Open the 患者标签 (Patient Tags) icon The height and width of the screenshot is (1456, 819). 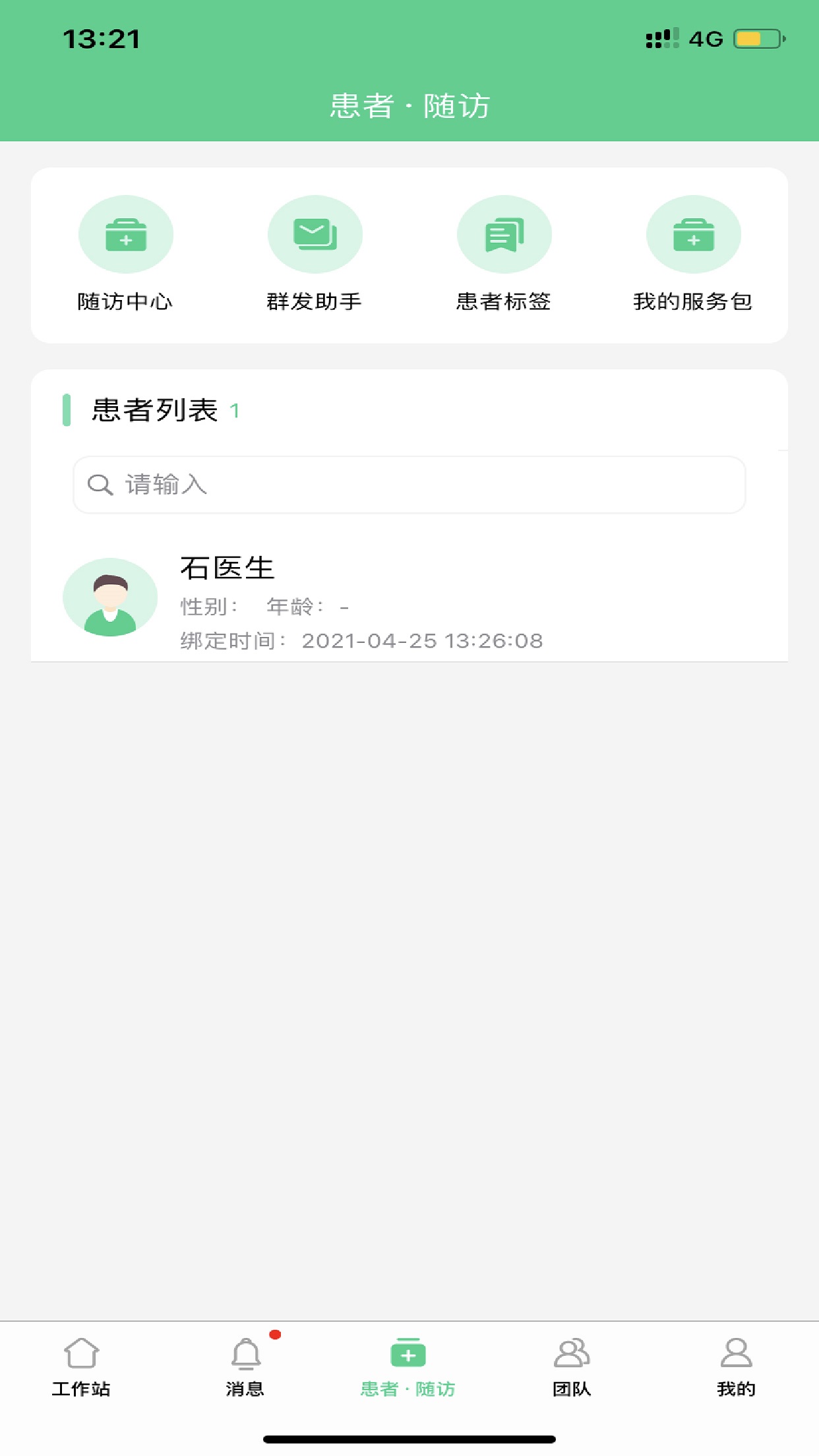coord(504,234)
